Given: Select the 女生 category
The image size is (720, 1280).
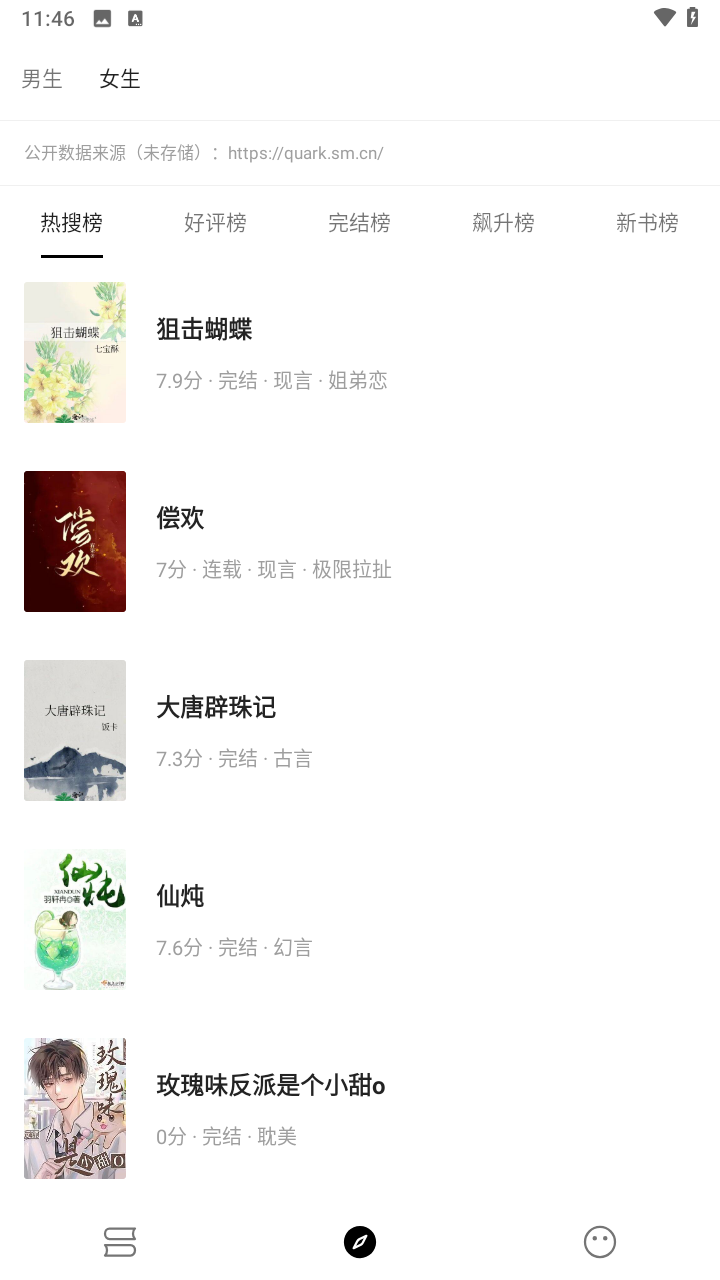Looking at the screenshot, I should [119, 78].
